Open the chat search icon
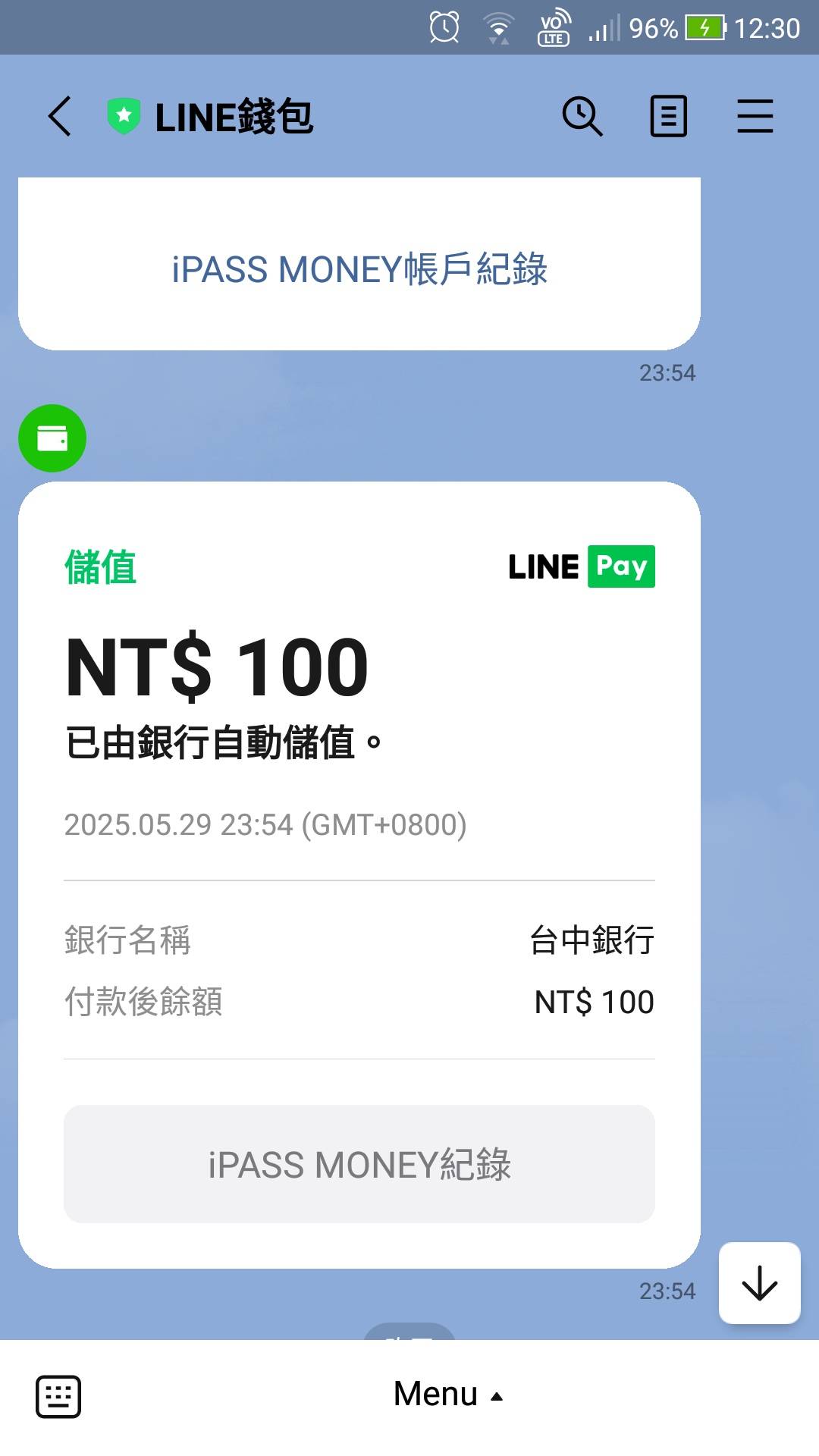 coord(582,117)
